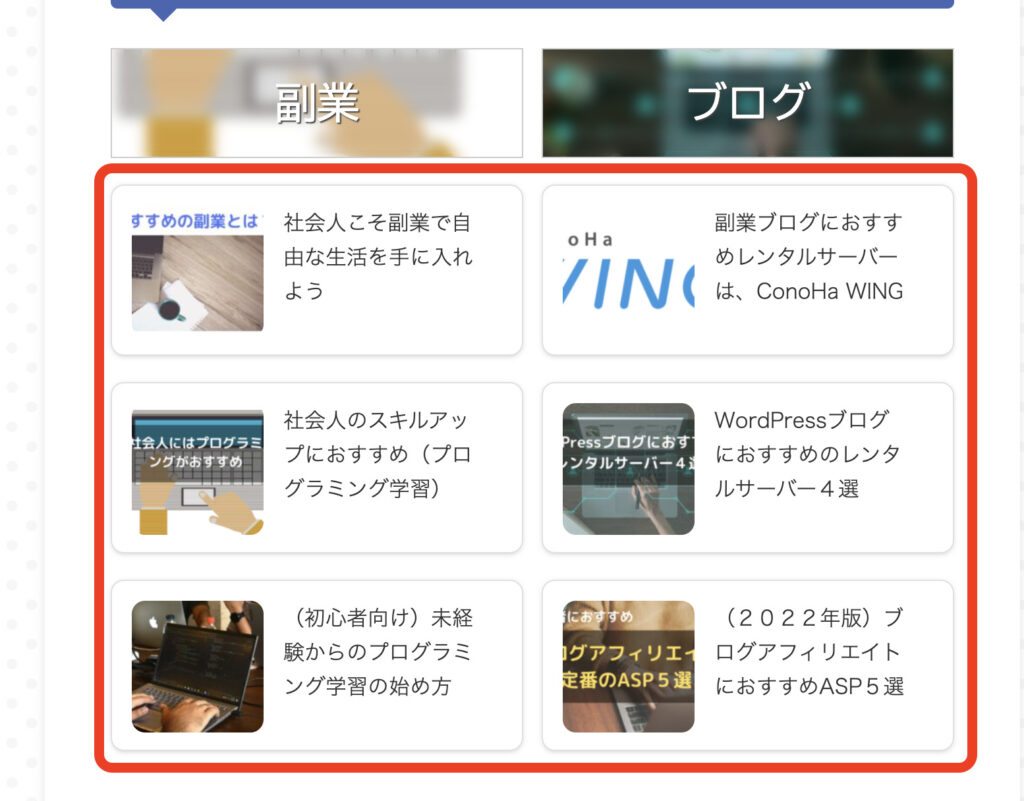Open article 社会人こそ副業で自由な生活を手に入れよう
The height and width of the screenshot is (801, 1024).
tap(317, 269)
